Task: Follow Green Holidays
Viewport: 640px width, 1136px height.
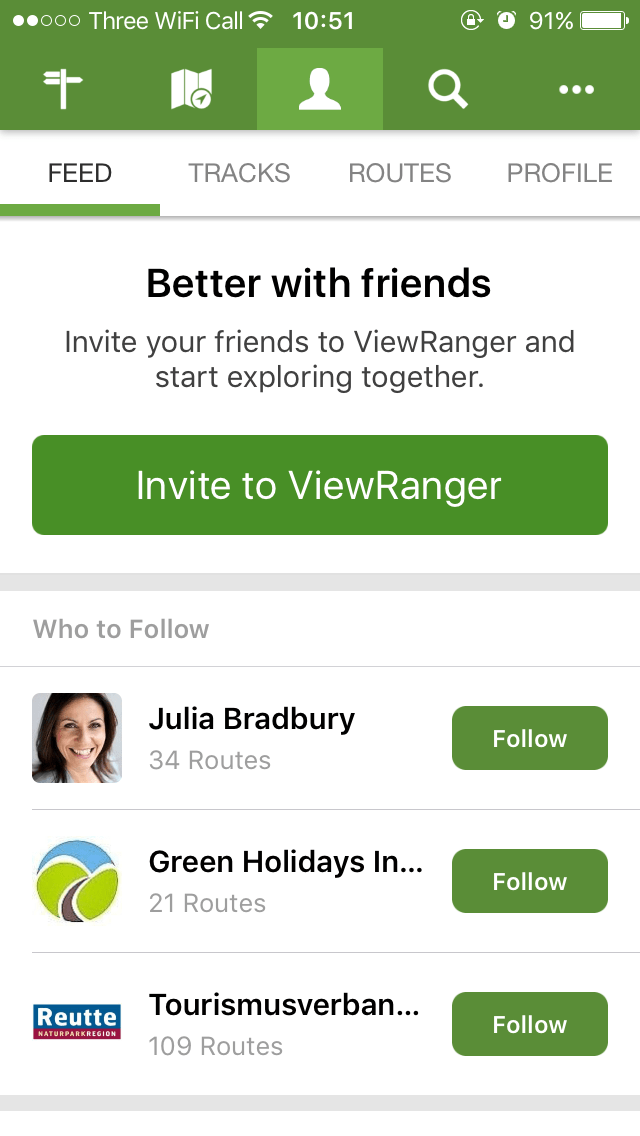Action: (529, 882)
